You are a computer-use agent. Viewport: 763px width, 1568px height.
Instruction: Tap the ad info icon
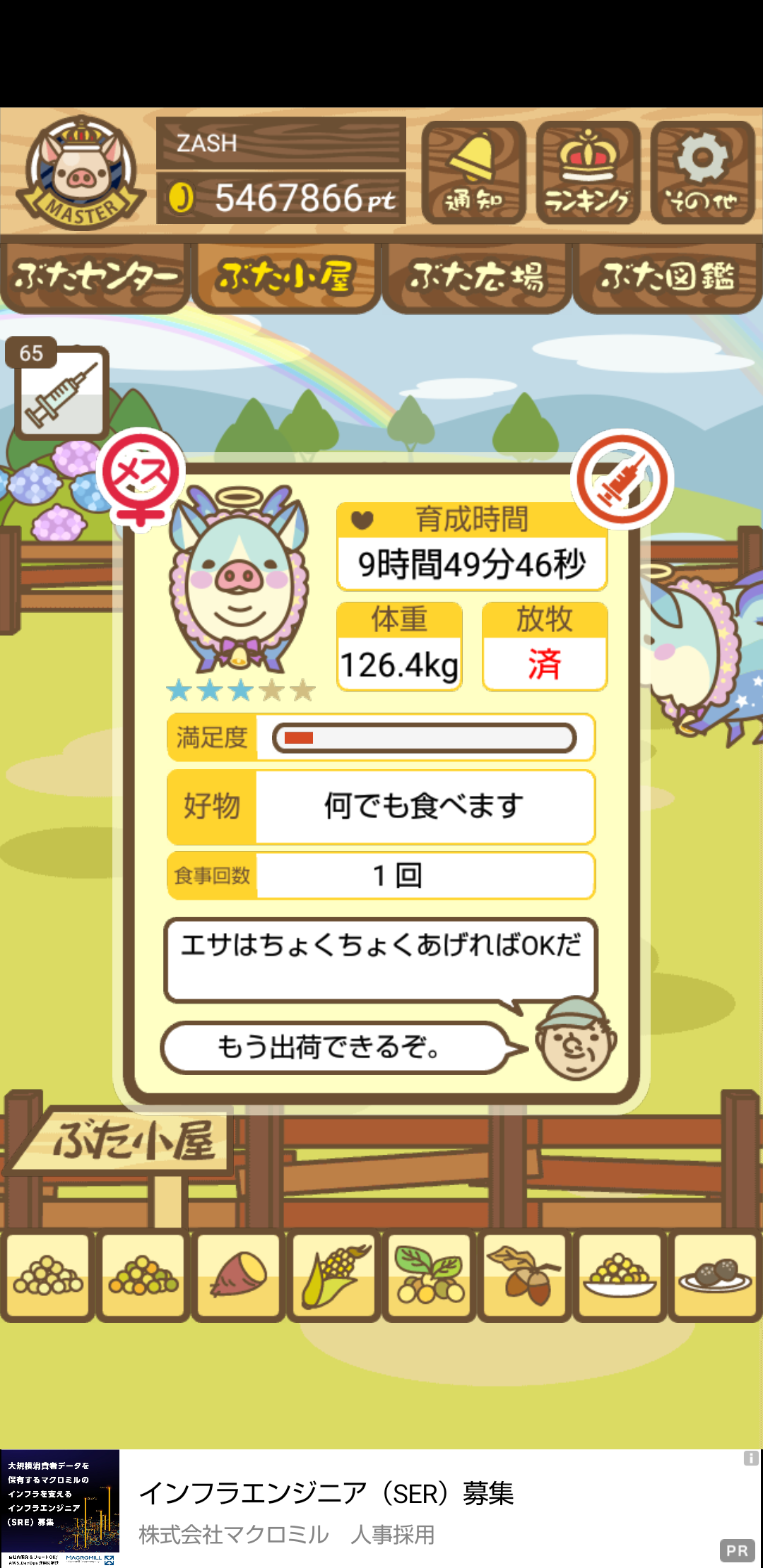click(x=751, y=1458)
